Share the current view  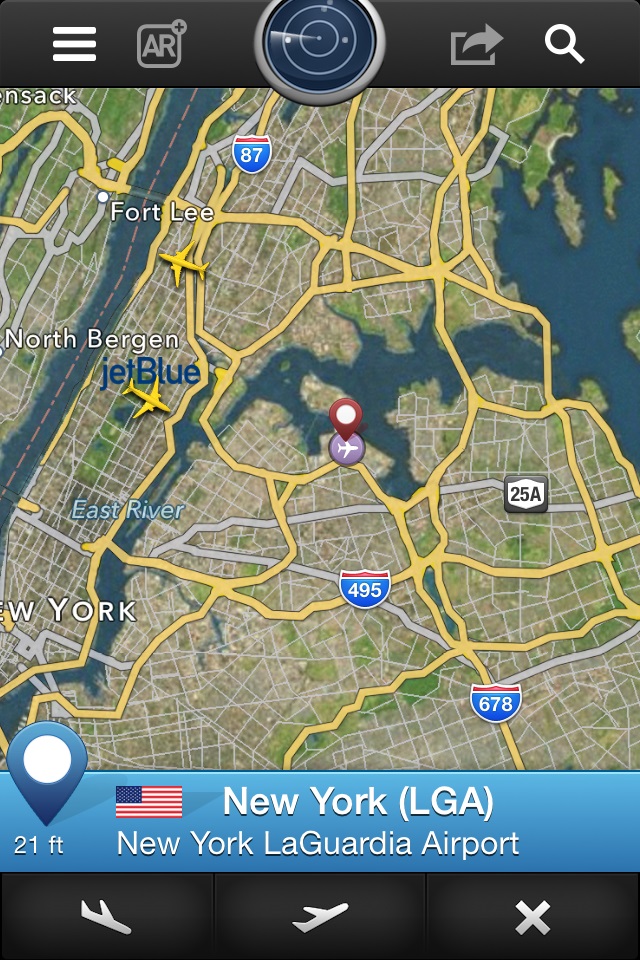pos(476,45)
